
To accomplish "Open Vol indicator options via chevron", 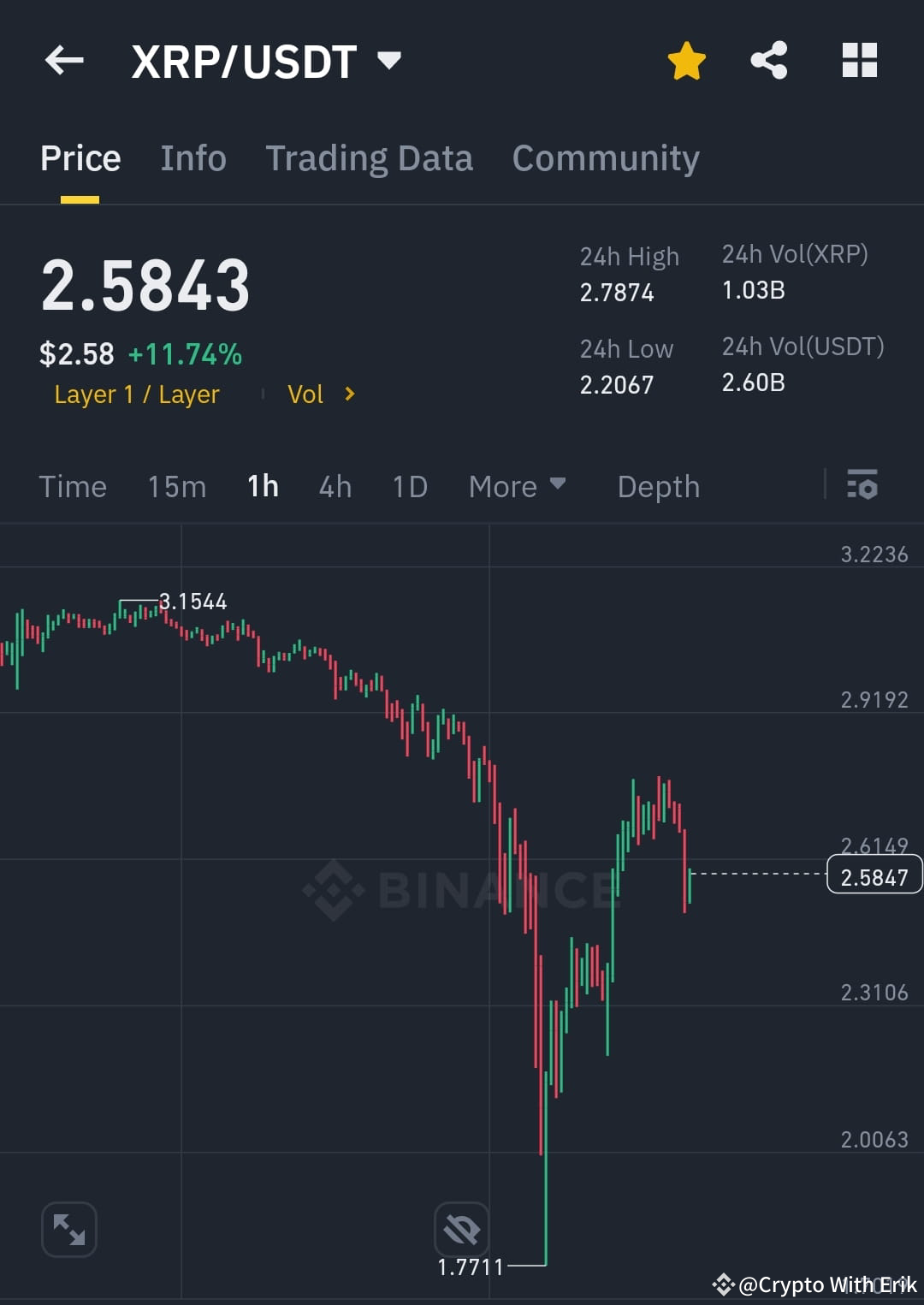I will 349,394.
